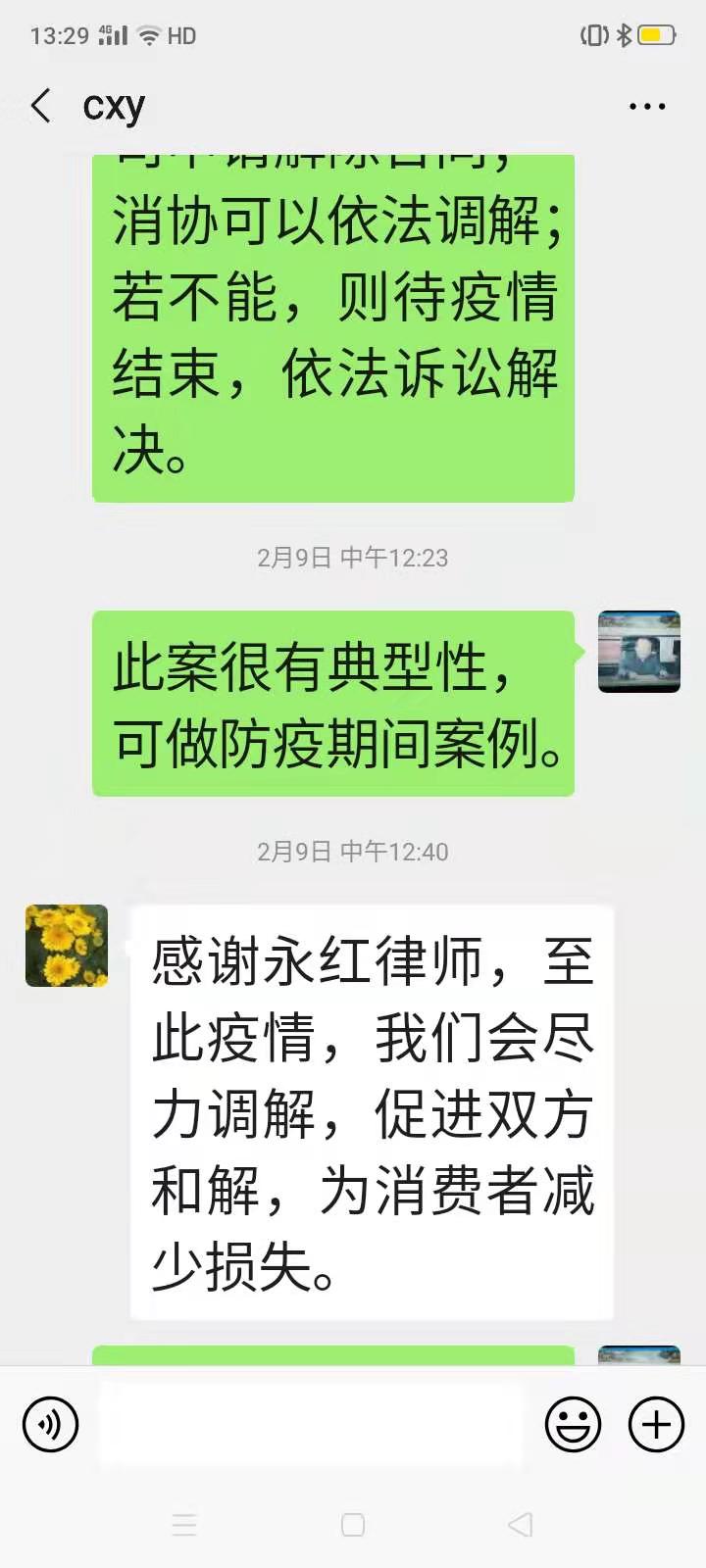View the yellow flower avatar's profile

pyautogui.click(x=67, y=946)
